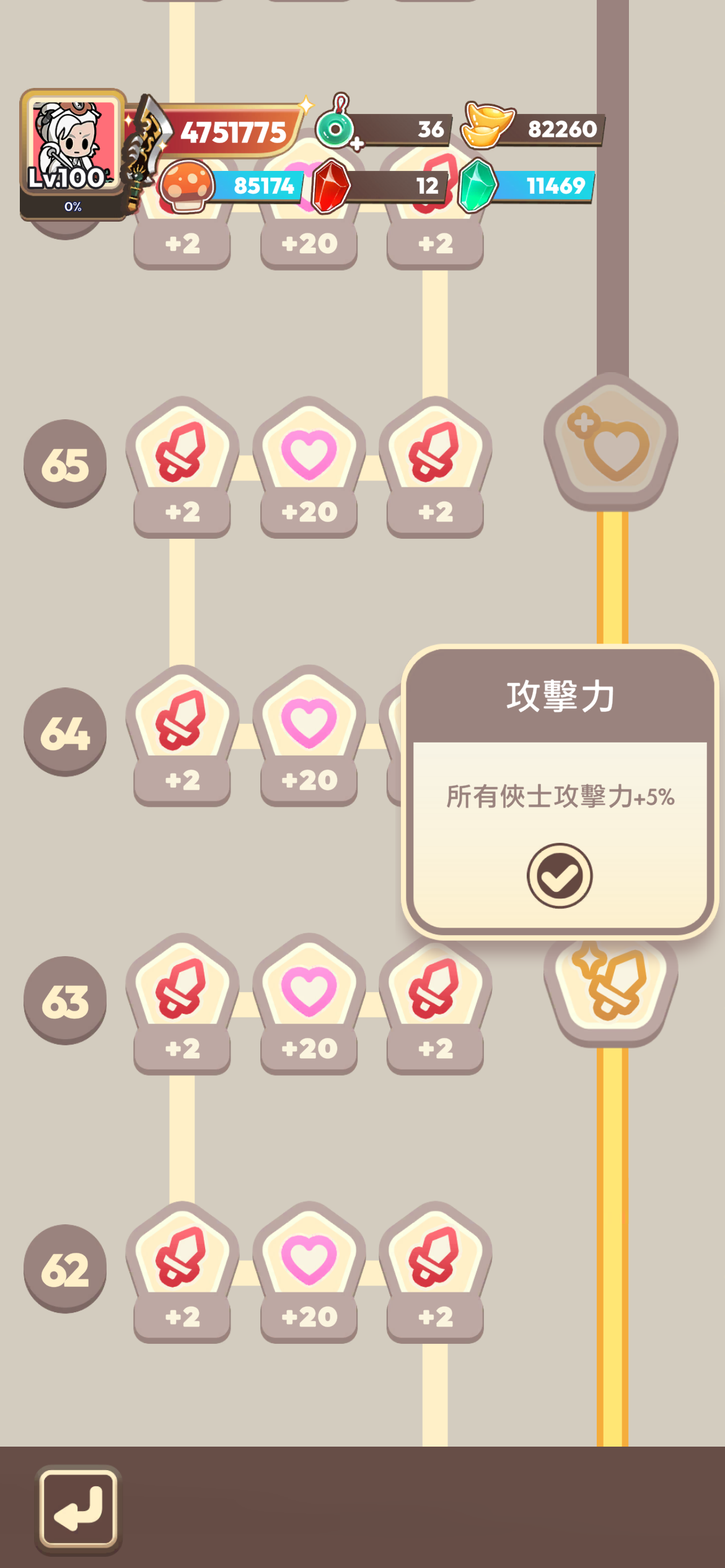The width and height of the screenshot is (725, 1568).
Task: Select the first sword node on level 64
Action: 182,722
